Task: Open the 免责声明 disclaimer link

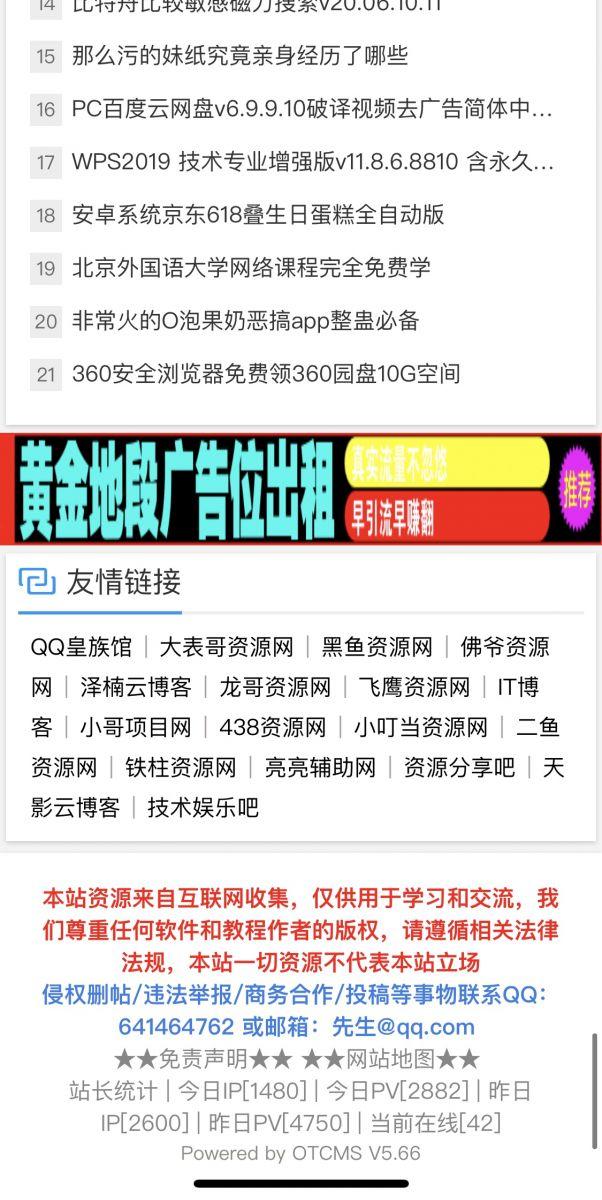Action: pos(203,1059)
